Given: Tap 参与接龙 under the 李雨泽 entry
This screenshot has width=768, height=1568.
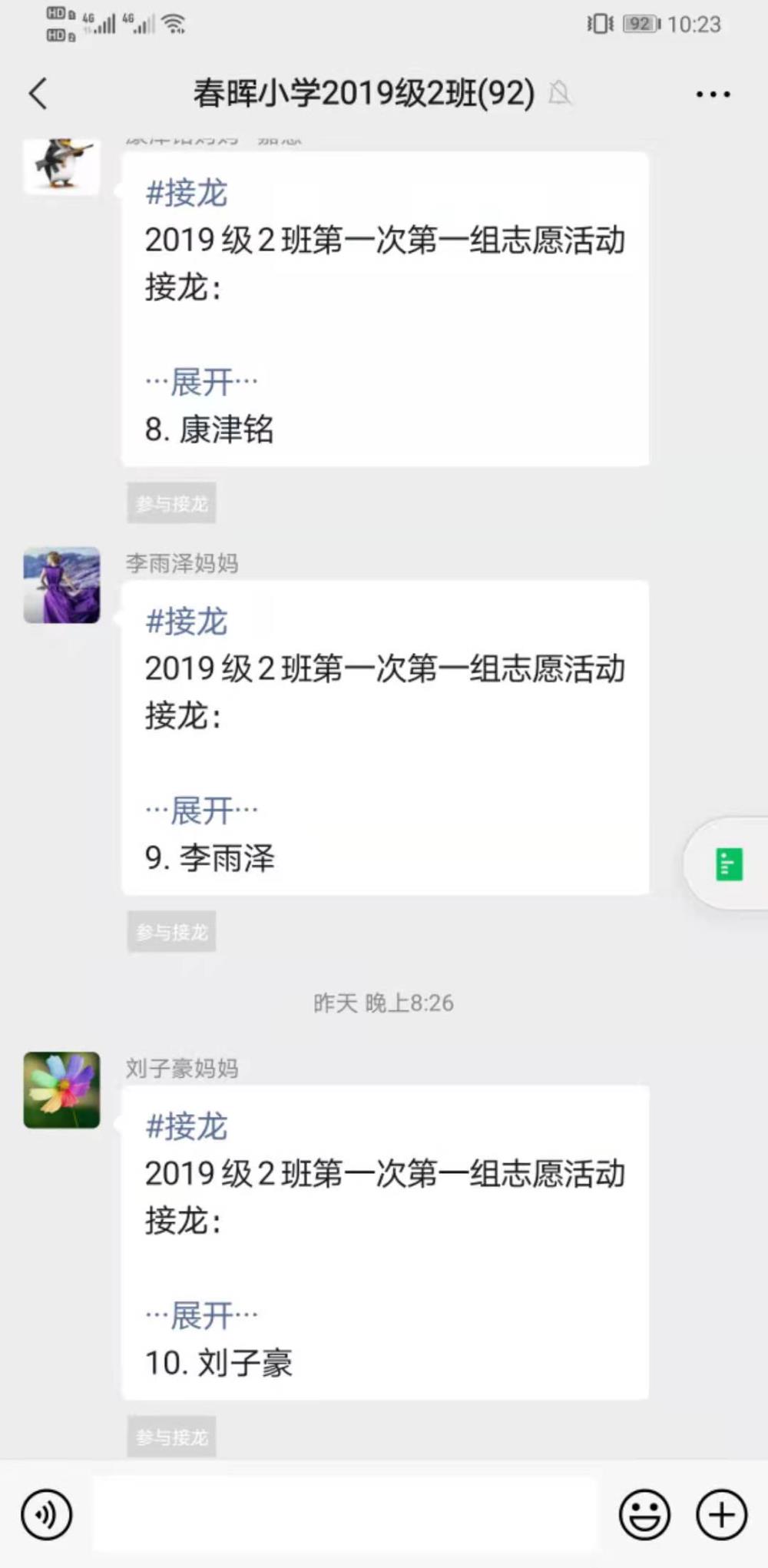Looking at the screenshot, I should coord(171,932).
